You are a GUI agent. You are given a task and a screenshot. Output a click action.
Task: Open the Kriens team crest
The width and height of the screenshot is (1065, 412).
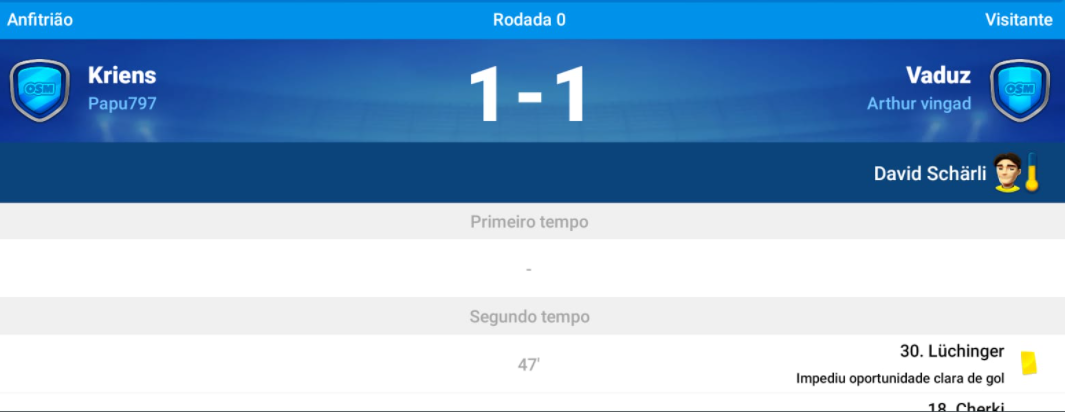[x=40, y=90]
